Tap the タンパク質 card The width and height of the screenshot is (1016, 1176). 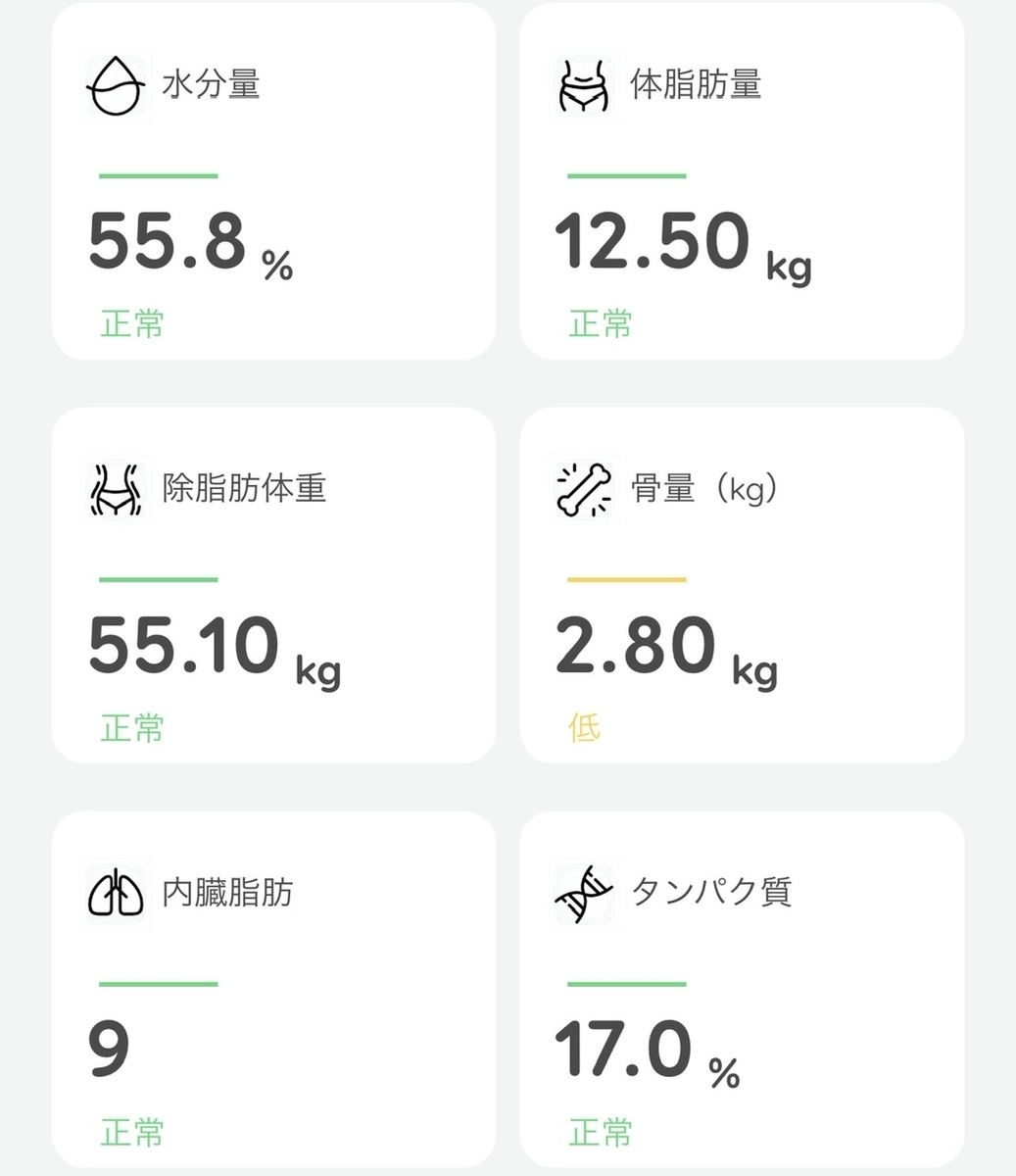click(742, 990)
